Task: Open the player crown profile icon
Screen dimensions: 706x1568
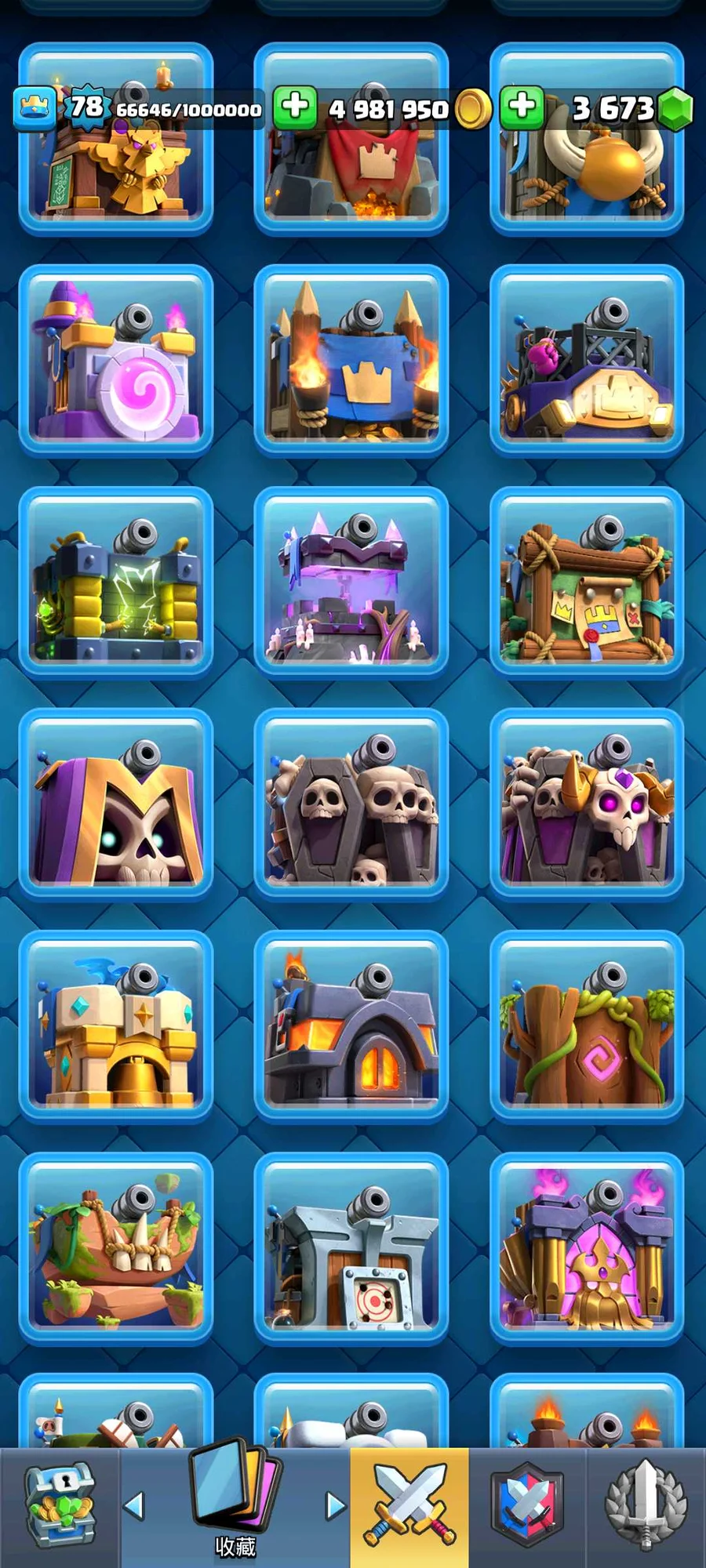Action: (35, 108)
